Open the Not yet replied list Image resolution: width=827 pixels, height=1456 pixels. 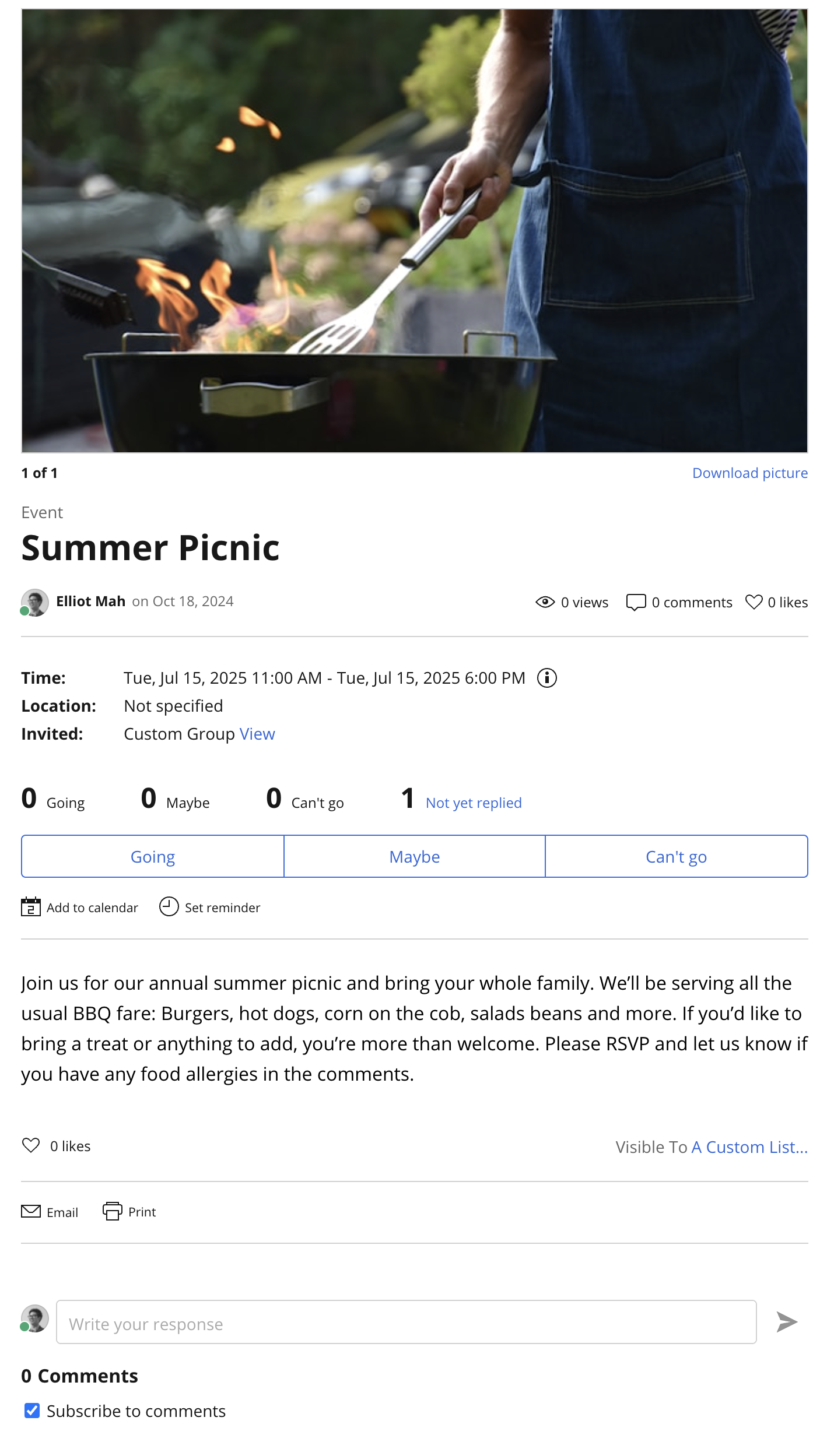point(474,803)
